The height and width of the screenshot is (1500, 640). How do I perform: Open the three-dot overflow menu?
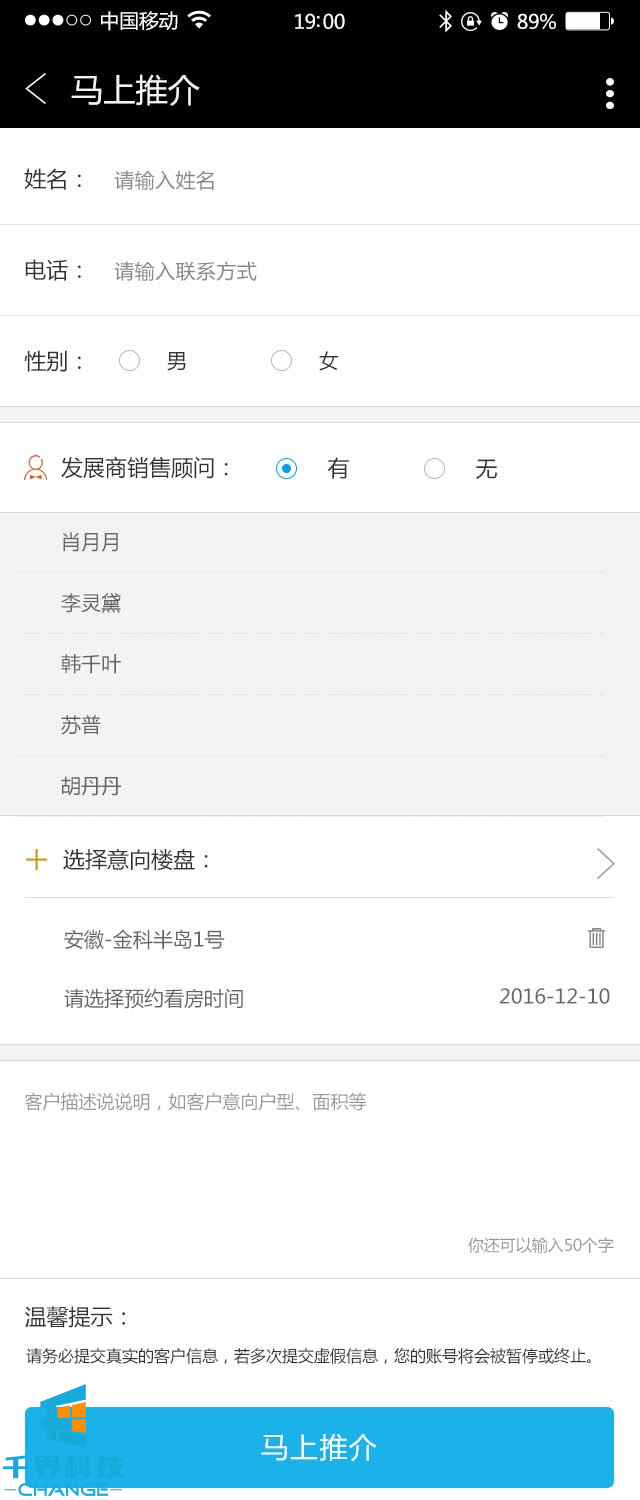(609, 93)
